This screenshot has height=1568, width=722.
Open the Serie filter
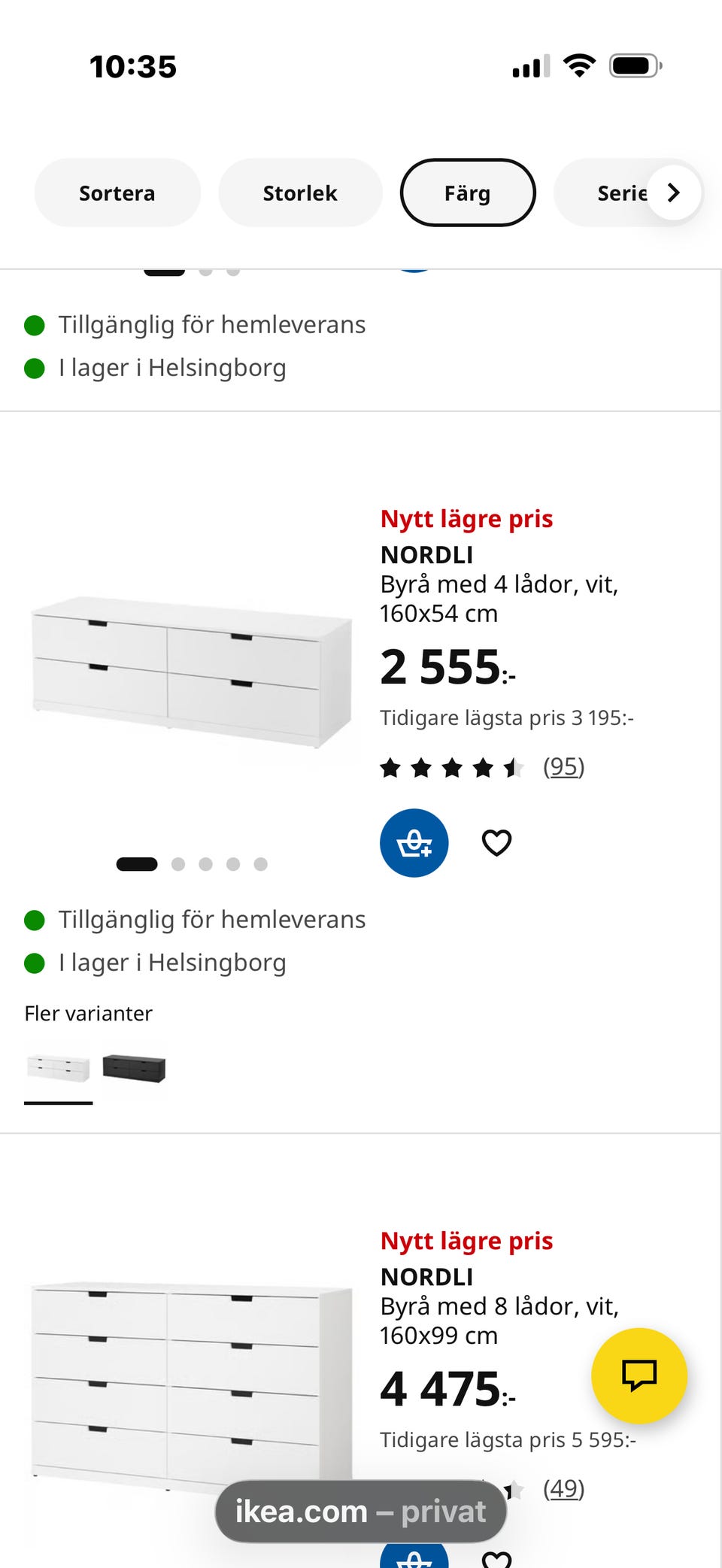click(x=623, y=193)
